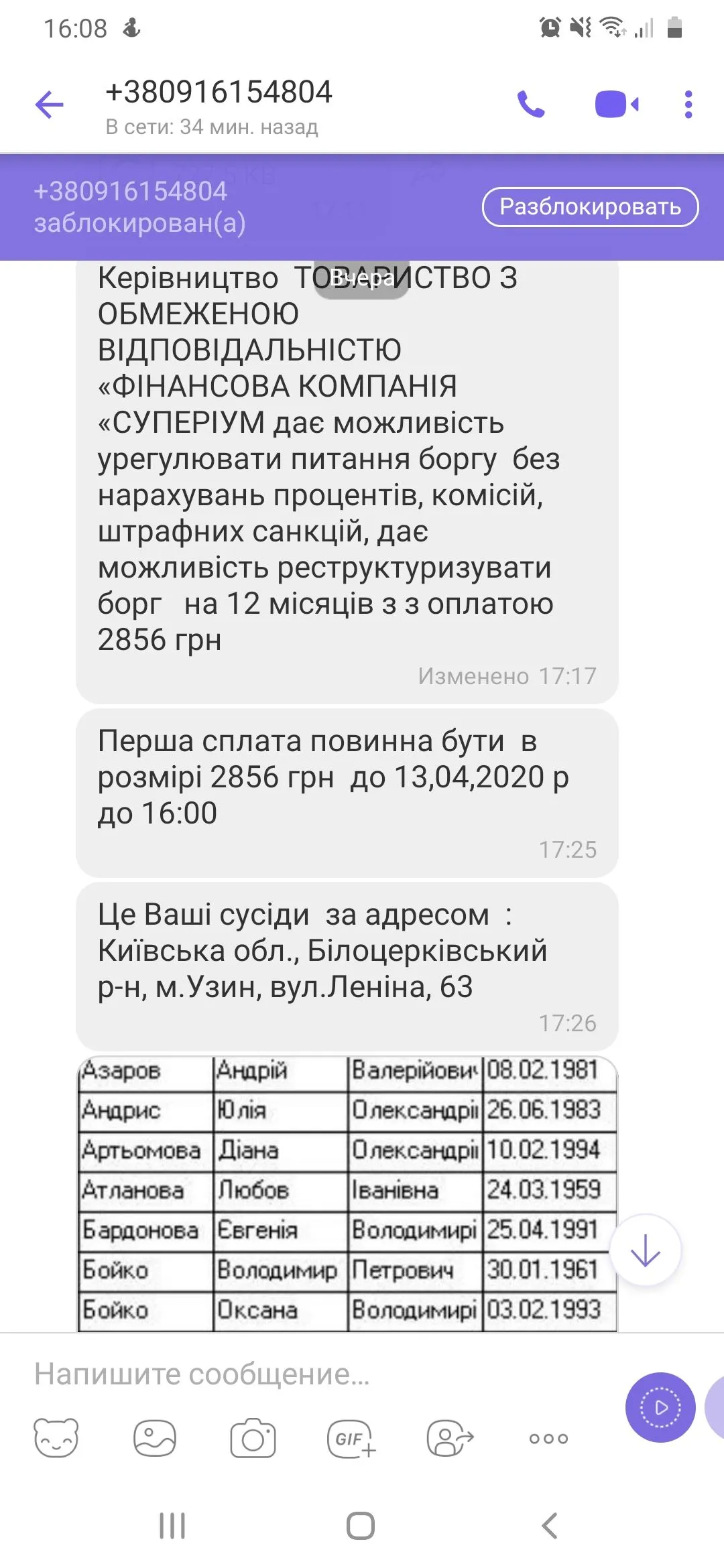Show more attachment options
The width and height of the screenshot is (724, 1568).
pyautogui.click(x=548, y=1438)
